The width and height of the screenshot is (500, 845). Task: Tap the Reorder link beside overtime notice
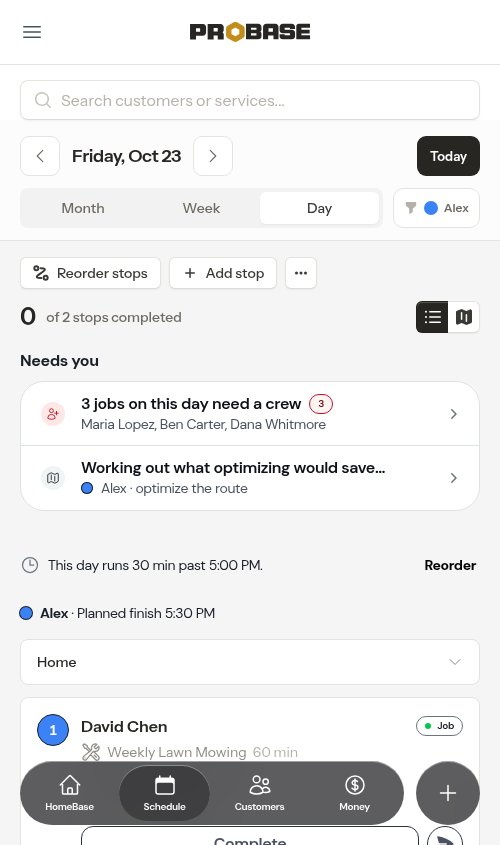(450, 565)
